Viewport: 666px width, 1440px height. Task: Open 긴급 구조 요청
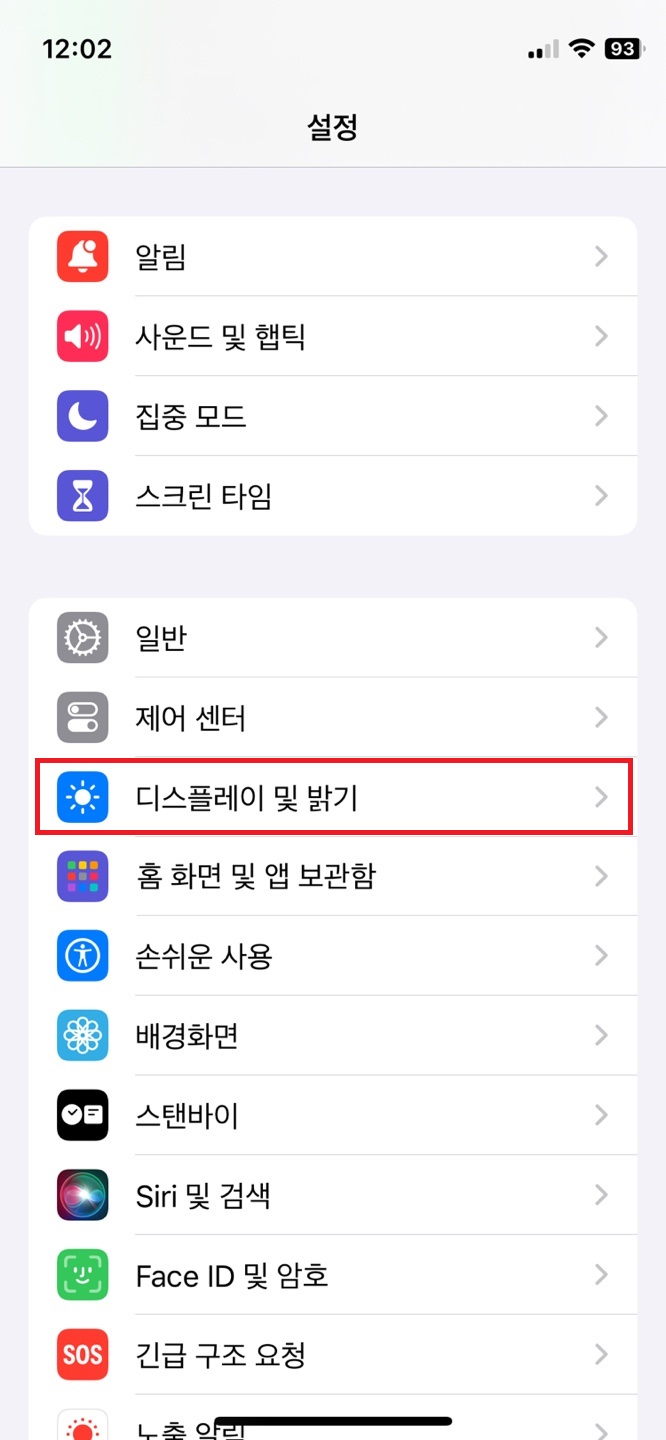(x=333, y=1355)
